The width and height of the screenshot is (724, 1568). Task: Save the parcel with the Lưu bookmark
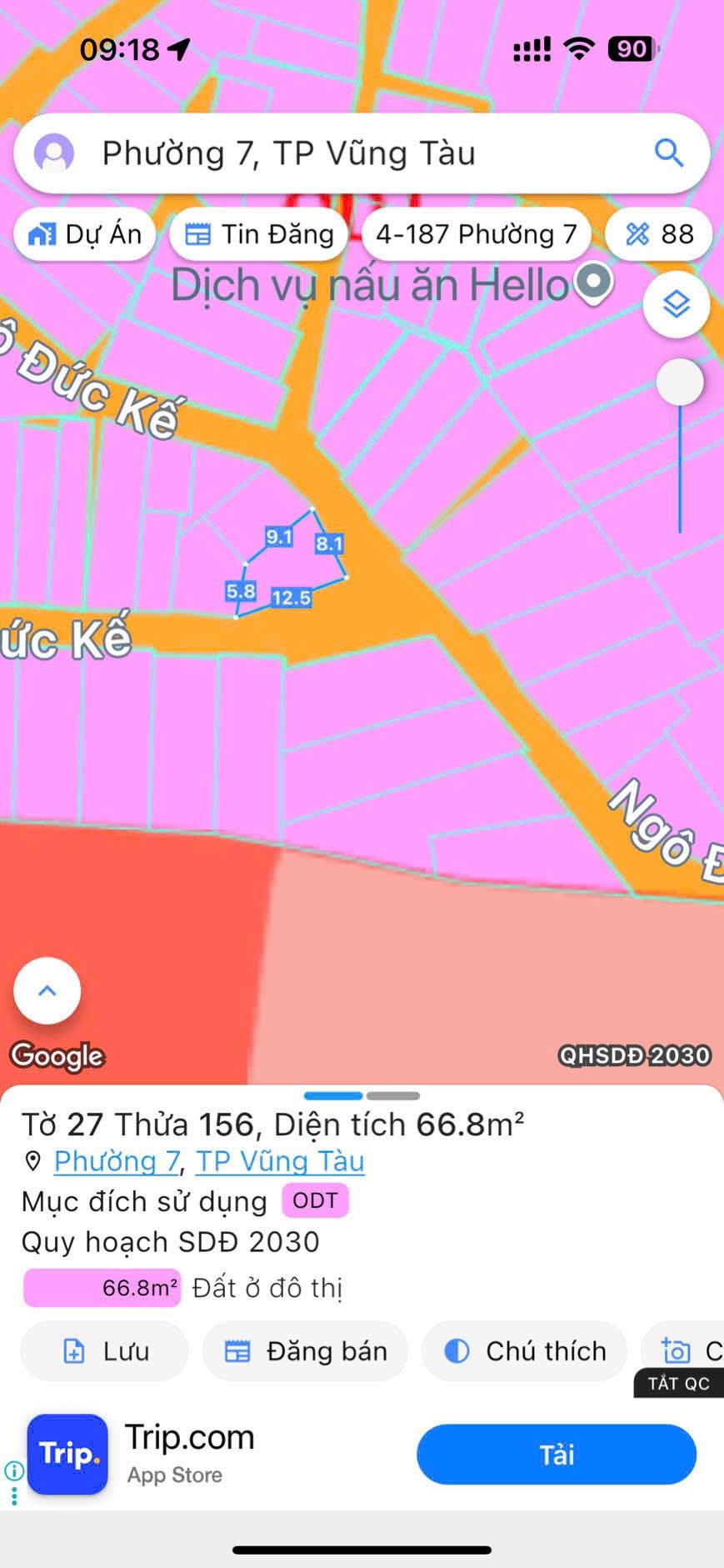point(103,1350)
